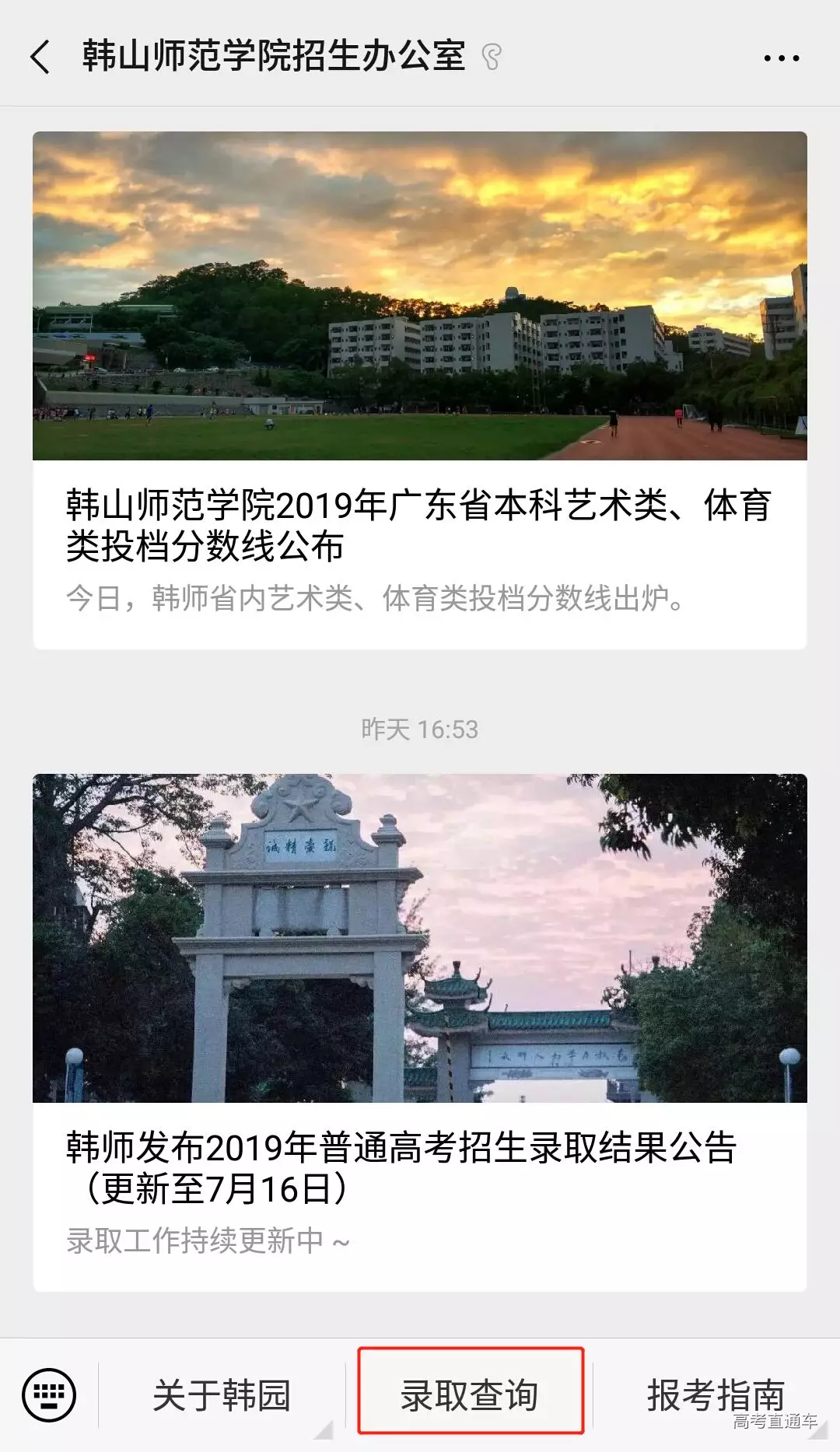Image resolution: width=840 pixels, height=1452 pixels.
Task: Open article on 2019 art and sports score lines
Action: pyautogui.click(x=419, y=389)
